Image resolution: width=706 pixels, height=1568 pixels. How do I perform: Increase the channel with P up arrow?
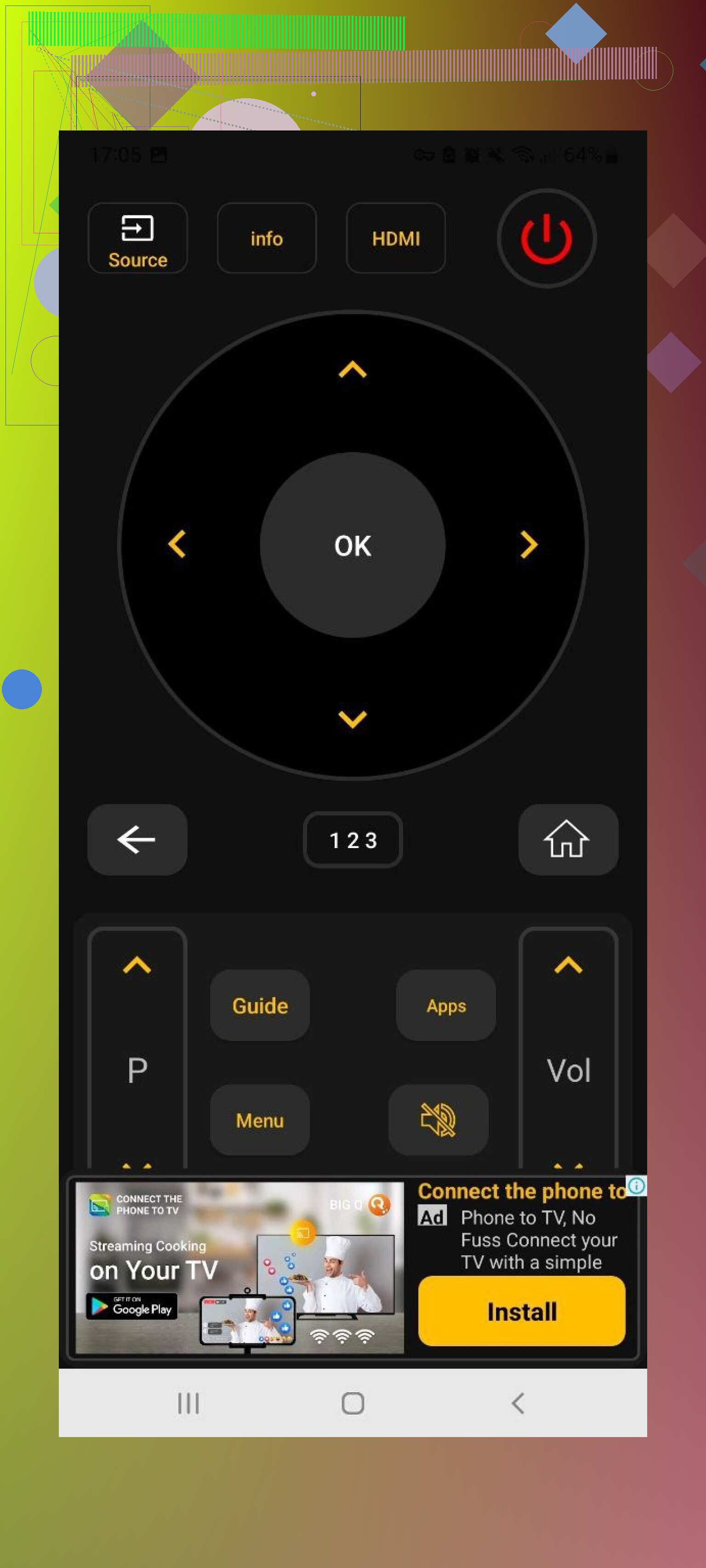click(137, 965)
